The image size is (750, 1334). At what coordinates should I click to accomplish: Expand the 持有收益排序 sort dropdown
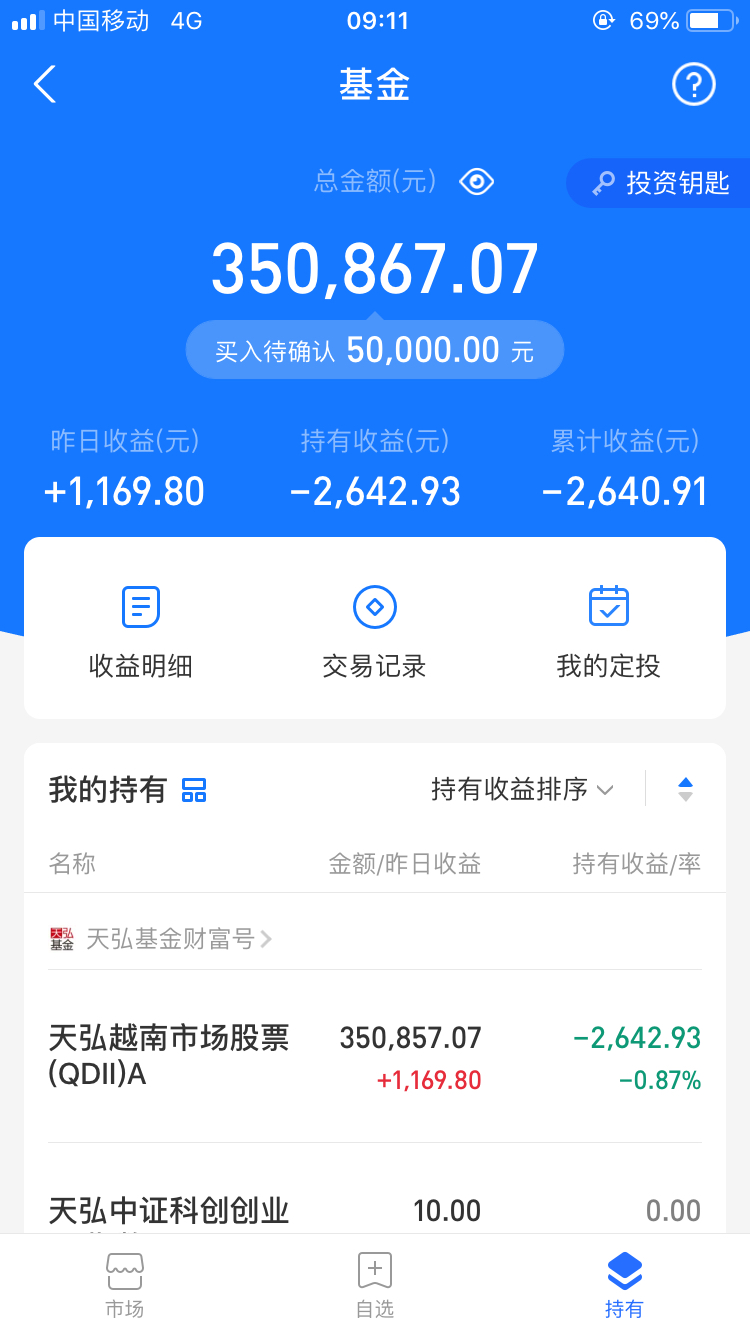(x=522, y=790)
